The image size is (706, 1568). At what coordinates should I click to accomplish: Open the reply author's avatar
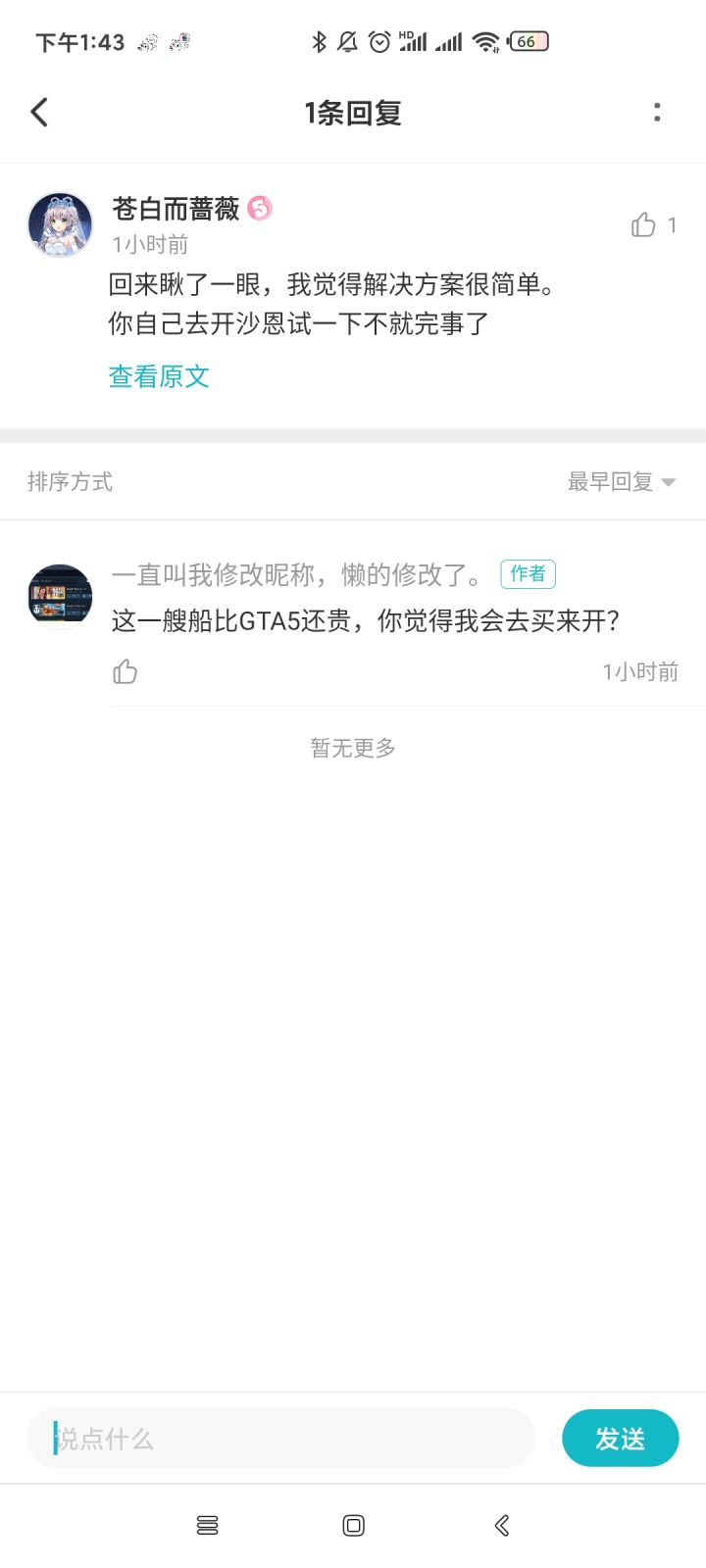point(61,596)
